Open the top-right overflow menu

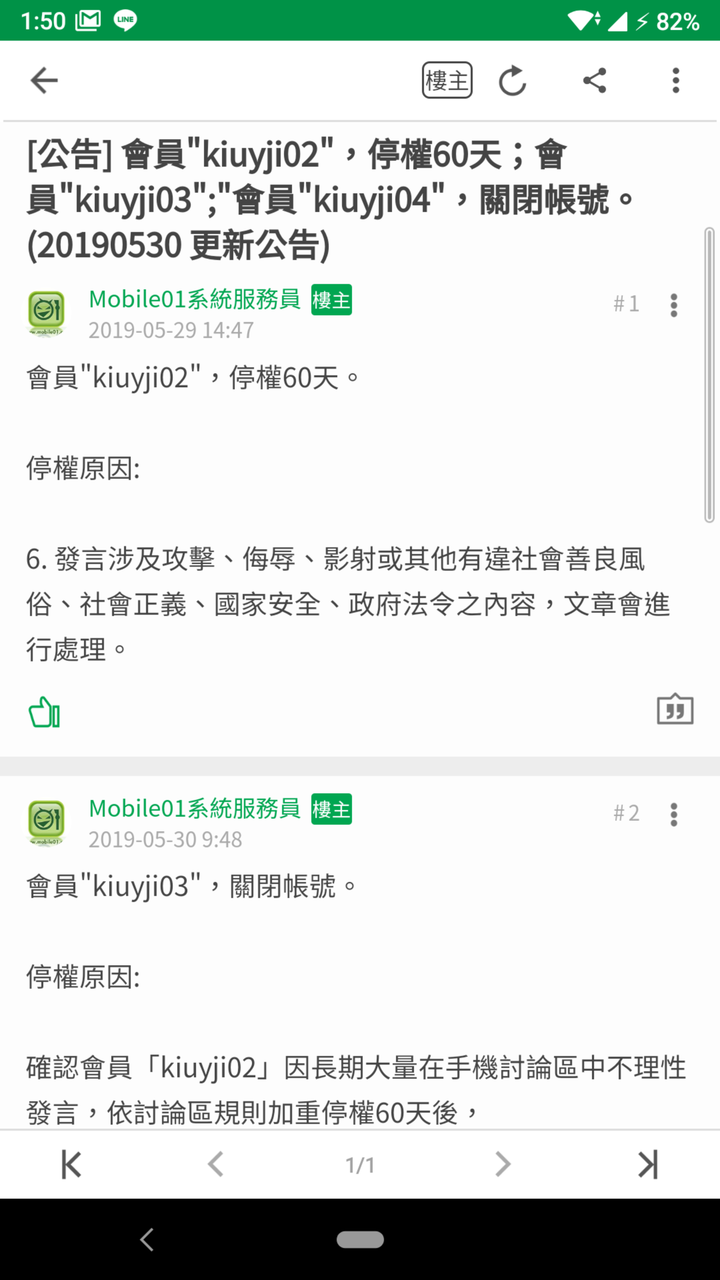(676, 80)
